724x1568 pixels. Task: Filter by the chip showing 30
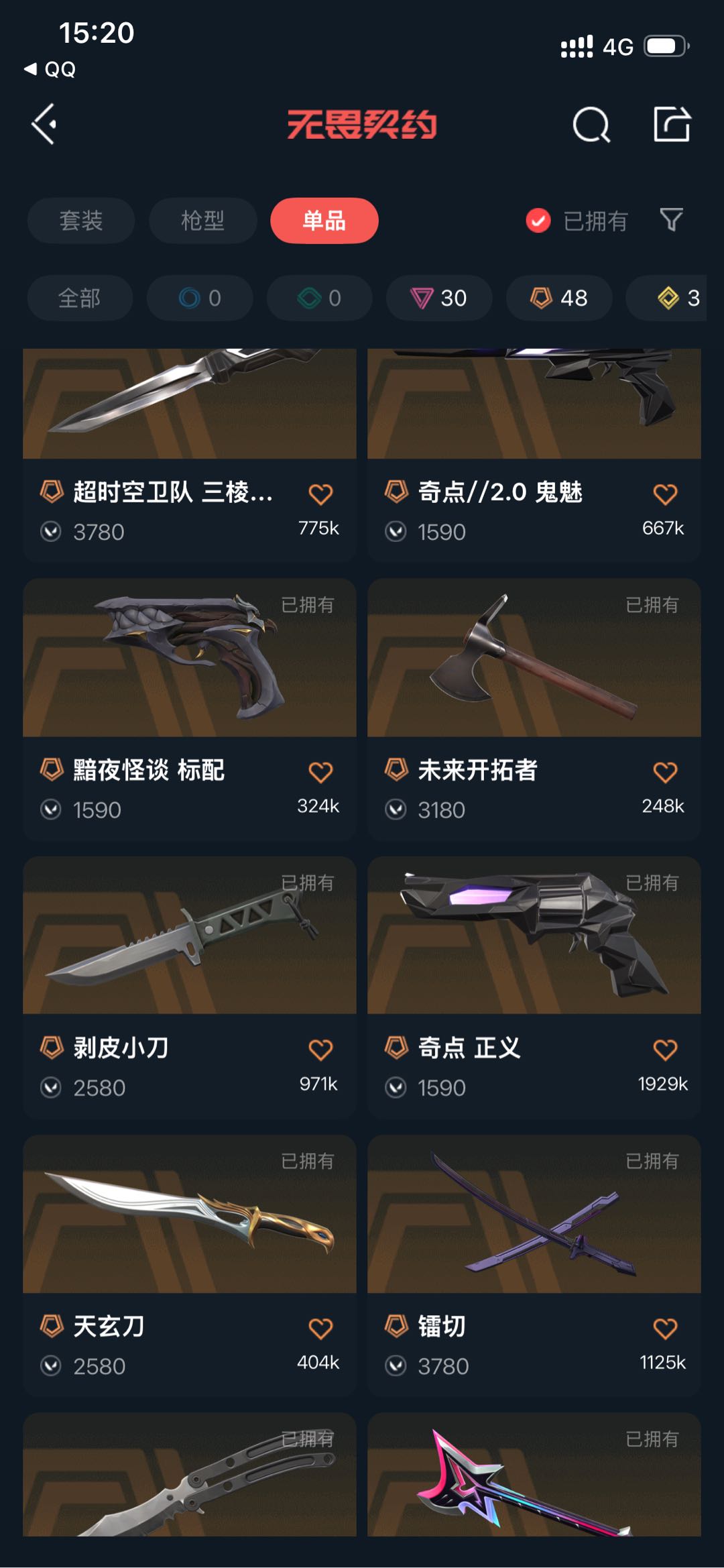pyautogui.click(x=439, y=298)
